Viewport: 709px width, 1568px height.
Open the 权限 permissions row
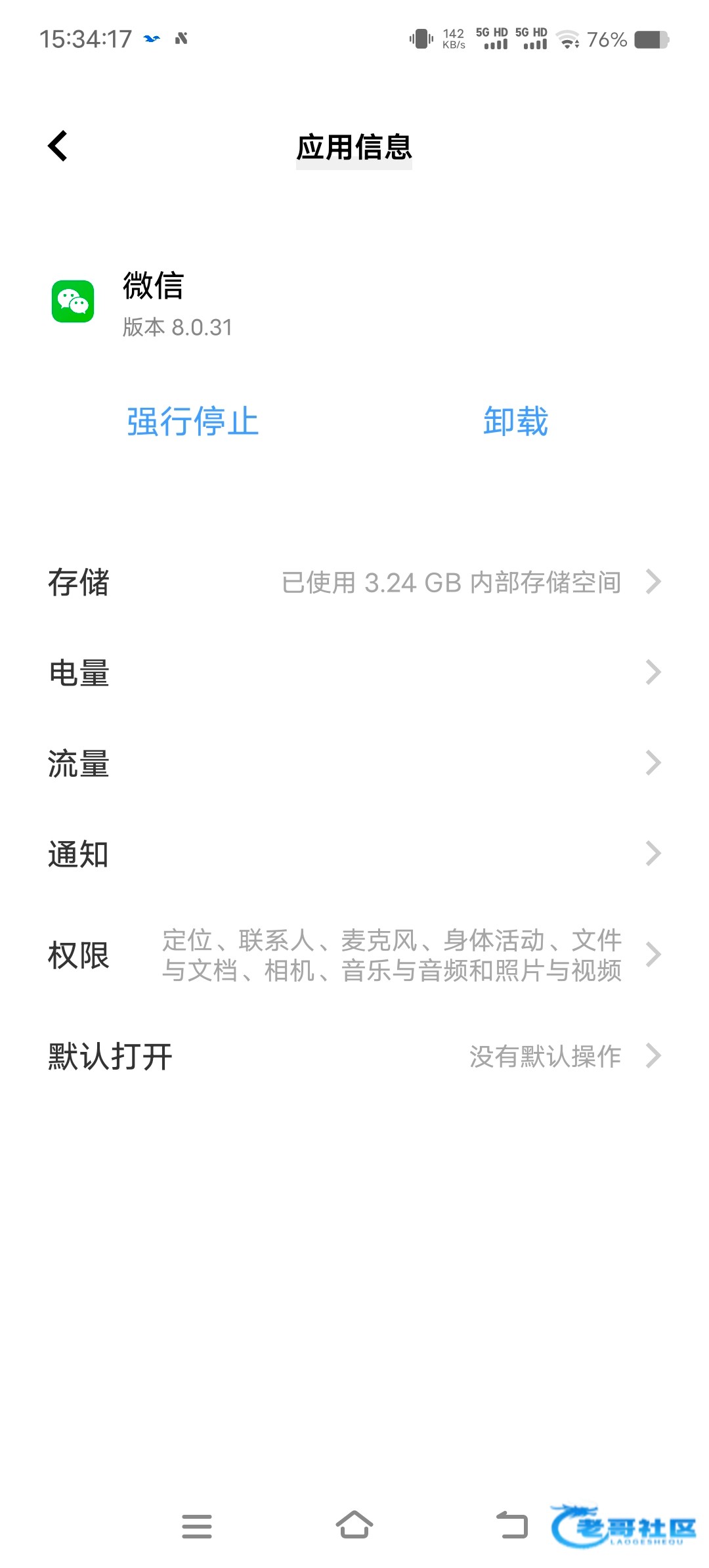(x=354, y=955)
